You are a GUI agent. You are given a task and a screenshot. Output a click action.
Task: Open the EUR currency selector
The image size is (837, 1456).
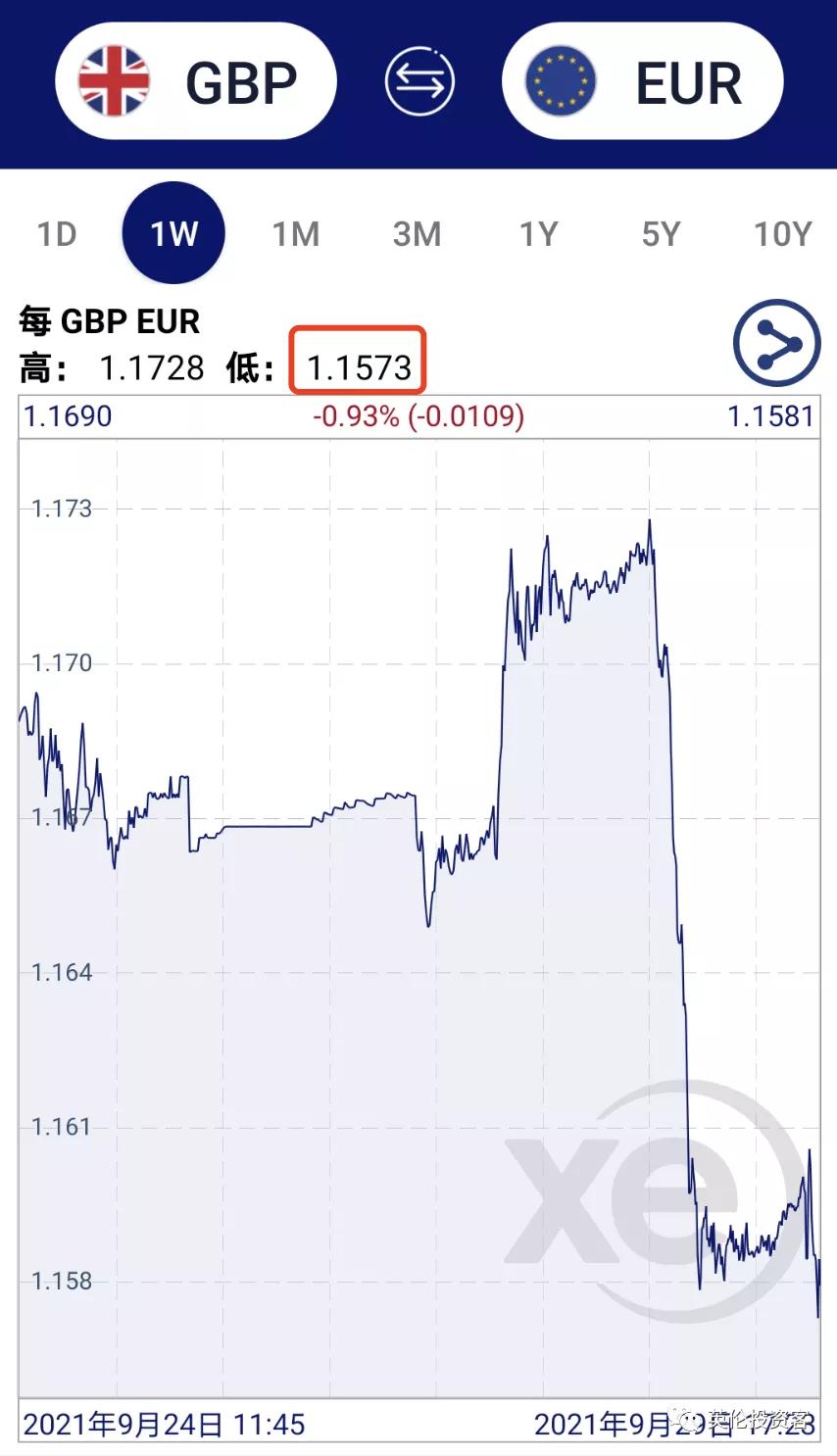pyautogui.click(x=643, y=81)
